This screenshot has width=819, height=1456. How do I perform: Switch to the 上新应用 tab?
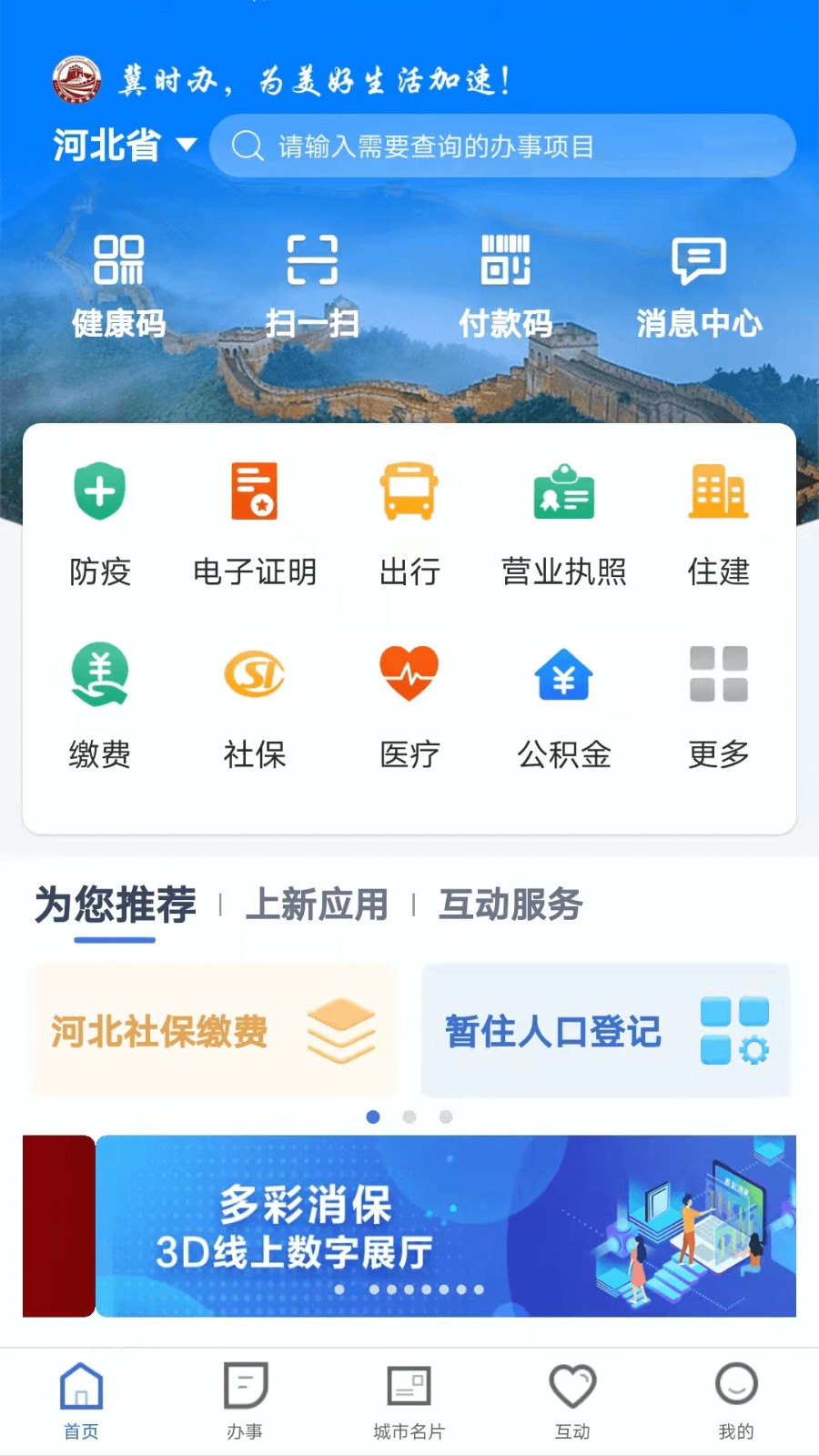pyautogui.click(x=317, y=905)
